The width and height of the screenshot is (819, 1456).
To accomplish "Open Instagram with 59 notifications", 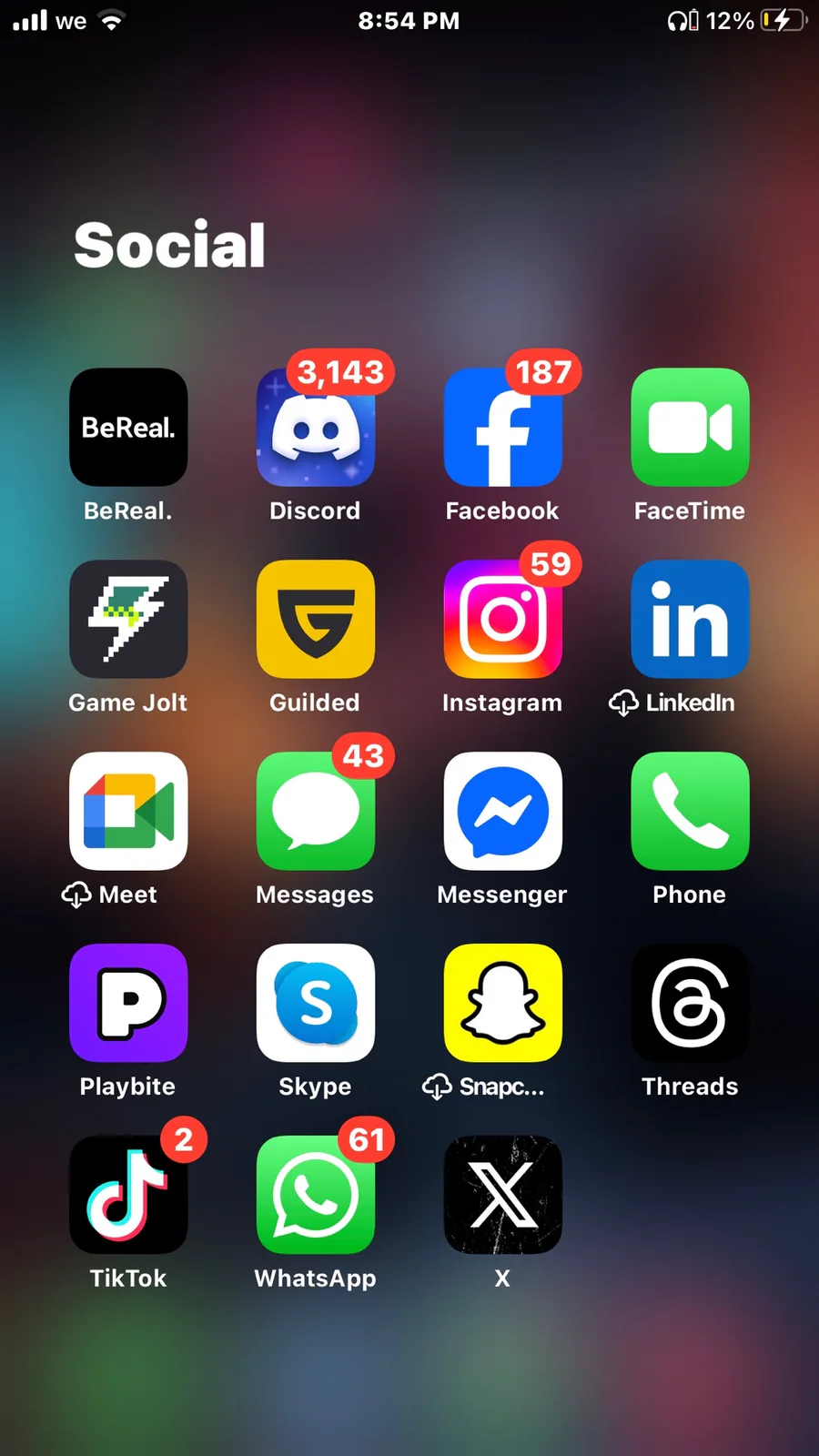I will 502,619.
